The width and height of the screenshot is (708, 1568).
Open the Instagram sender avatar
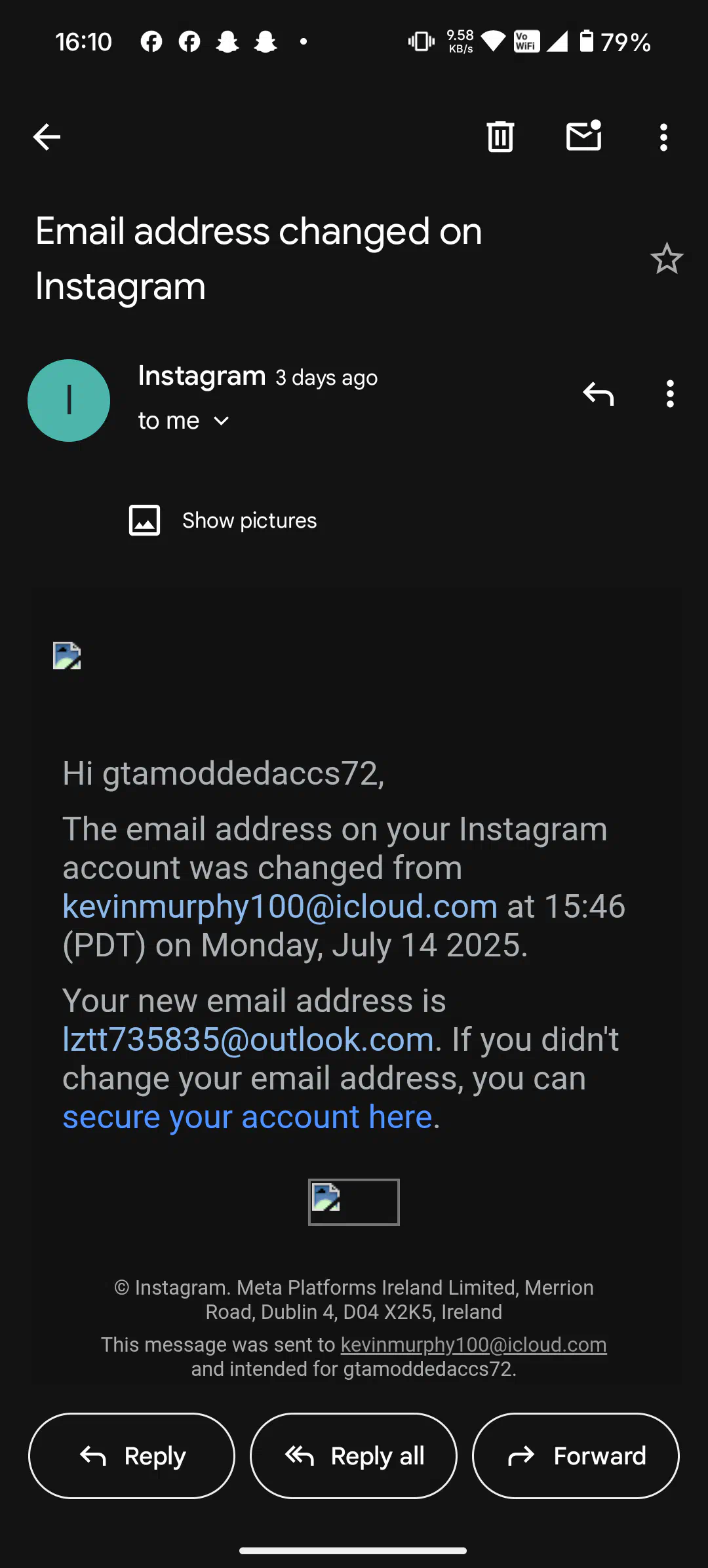click(69, 401)
